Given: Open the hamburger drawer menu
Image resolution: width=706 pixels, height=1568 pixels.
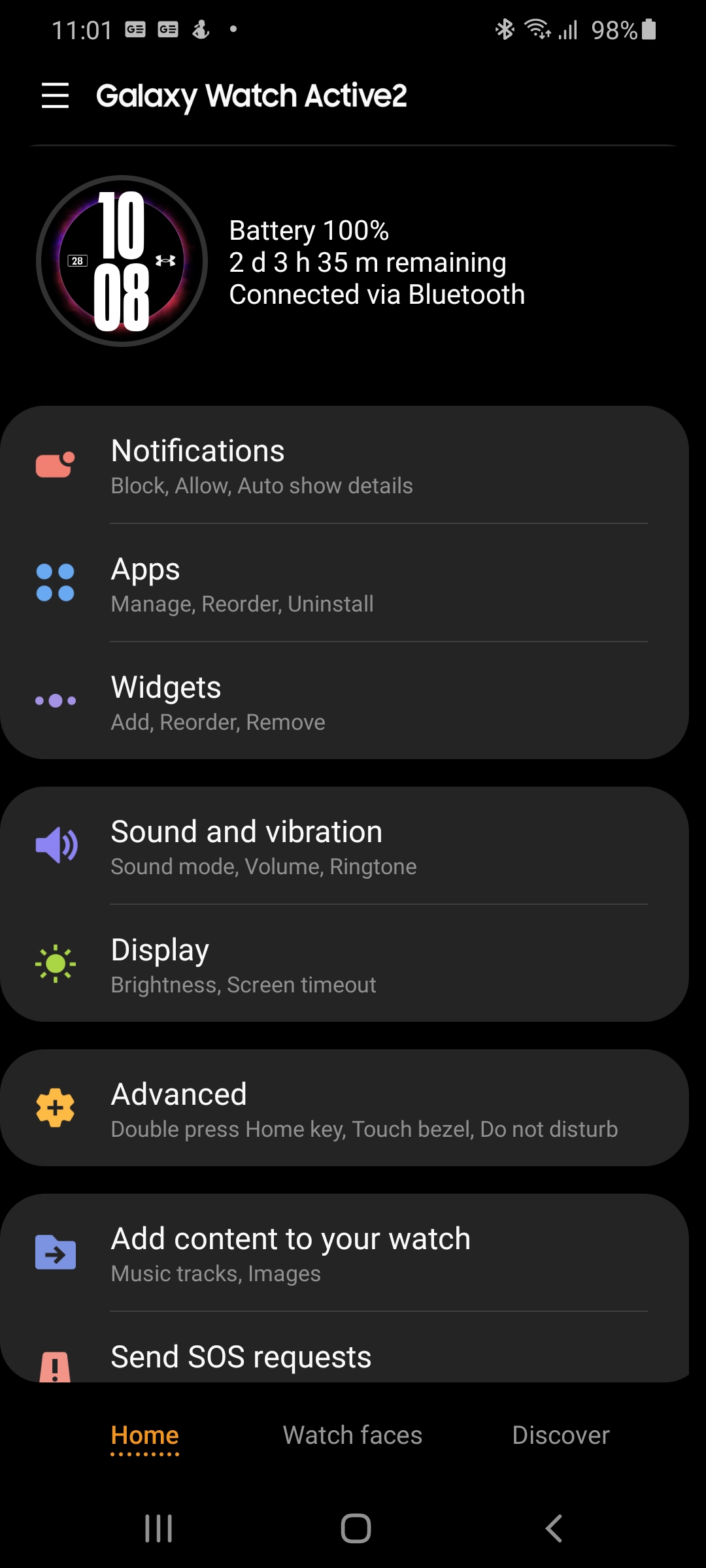Looking at the screenshot, I should pyautogui.click(x=55, y=95).
